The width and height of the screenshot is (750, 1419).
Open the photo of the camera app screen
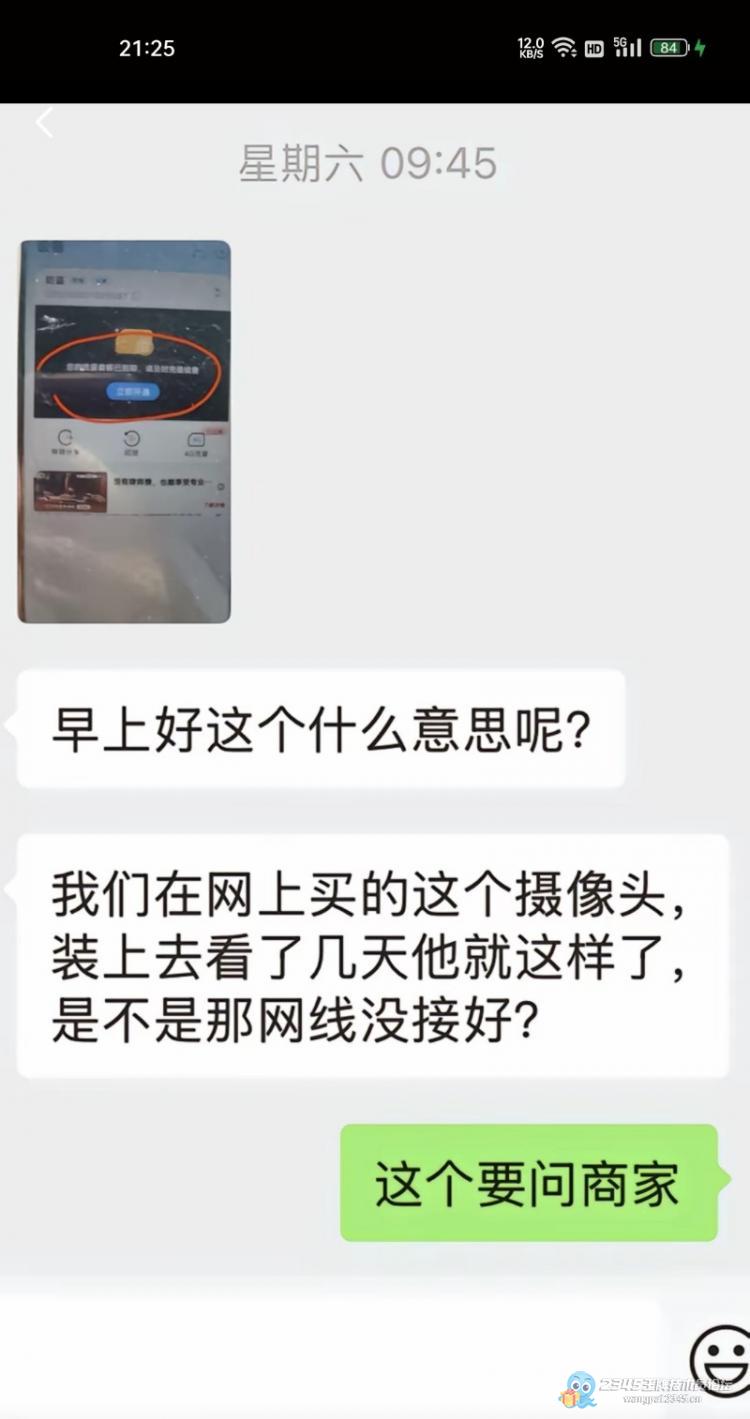125,431
